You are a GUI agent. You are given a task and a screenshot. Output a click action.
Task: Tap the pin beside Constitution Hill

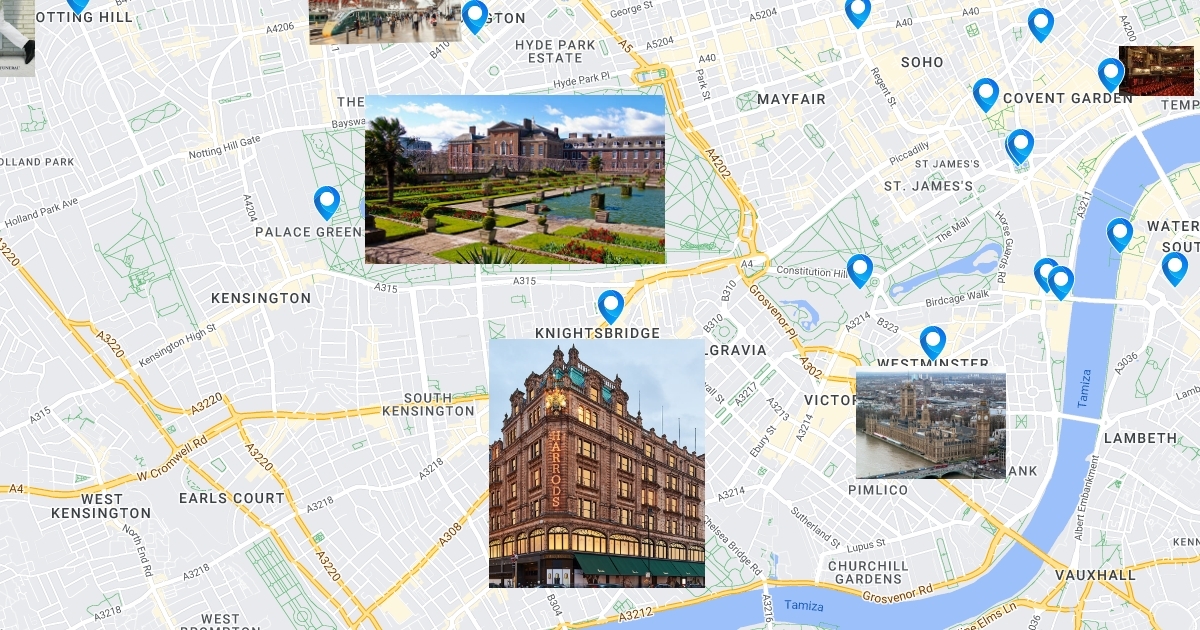pyautogui.click(x=860, y=269)
